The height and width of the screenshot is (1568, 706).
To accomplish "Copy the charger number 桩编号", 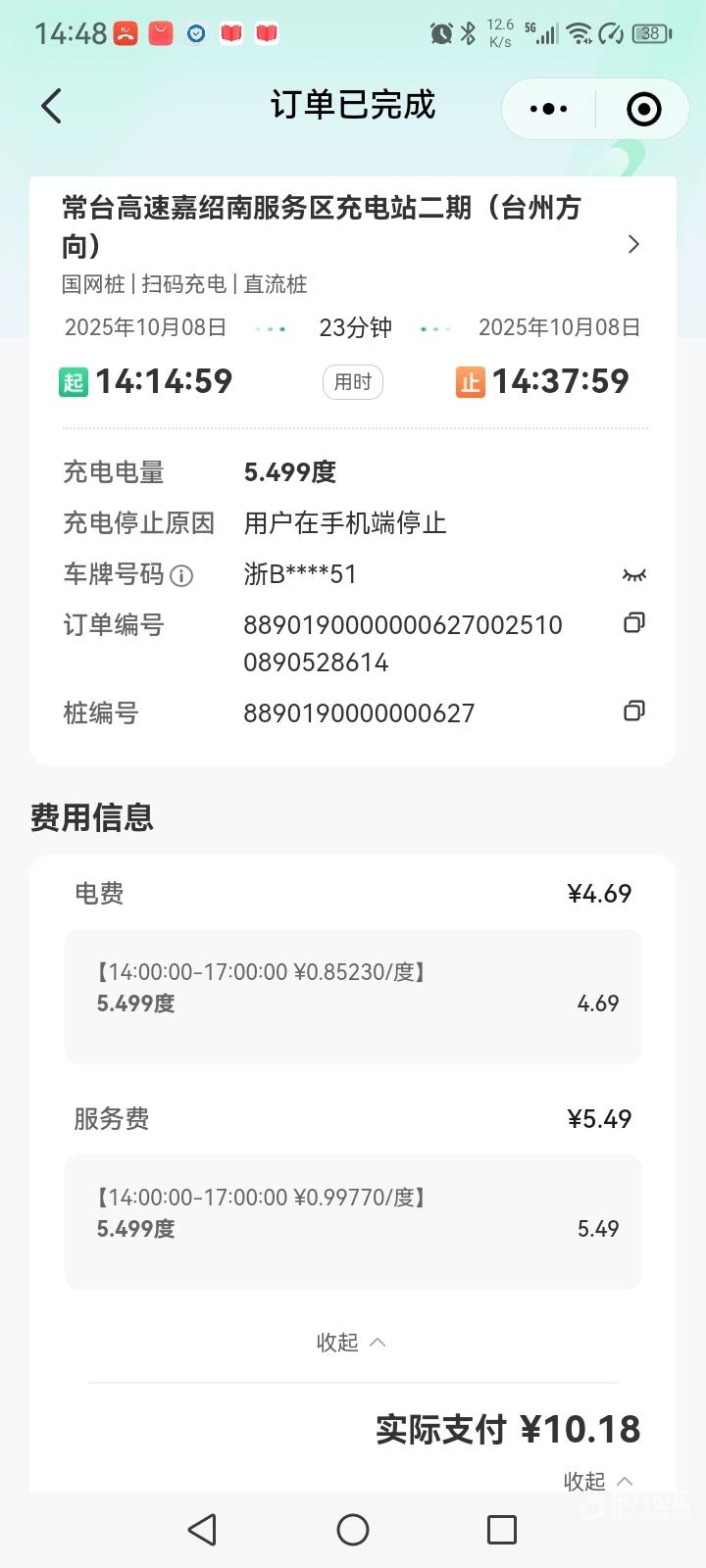I will pyautogui.click(x=634, y=711).
